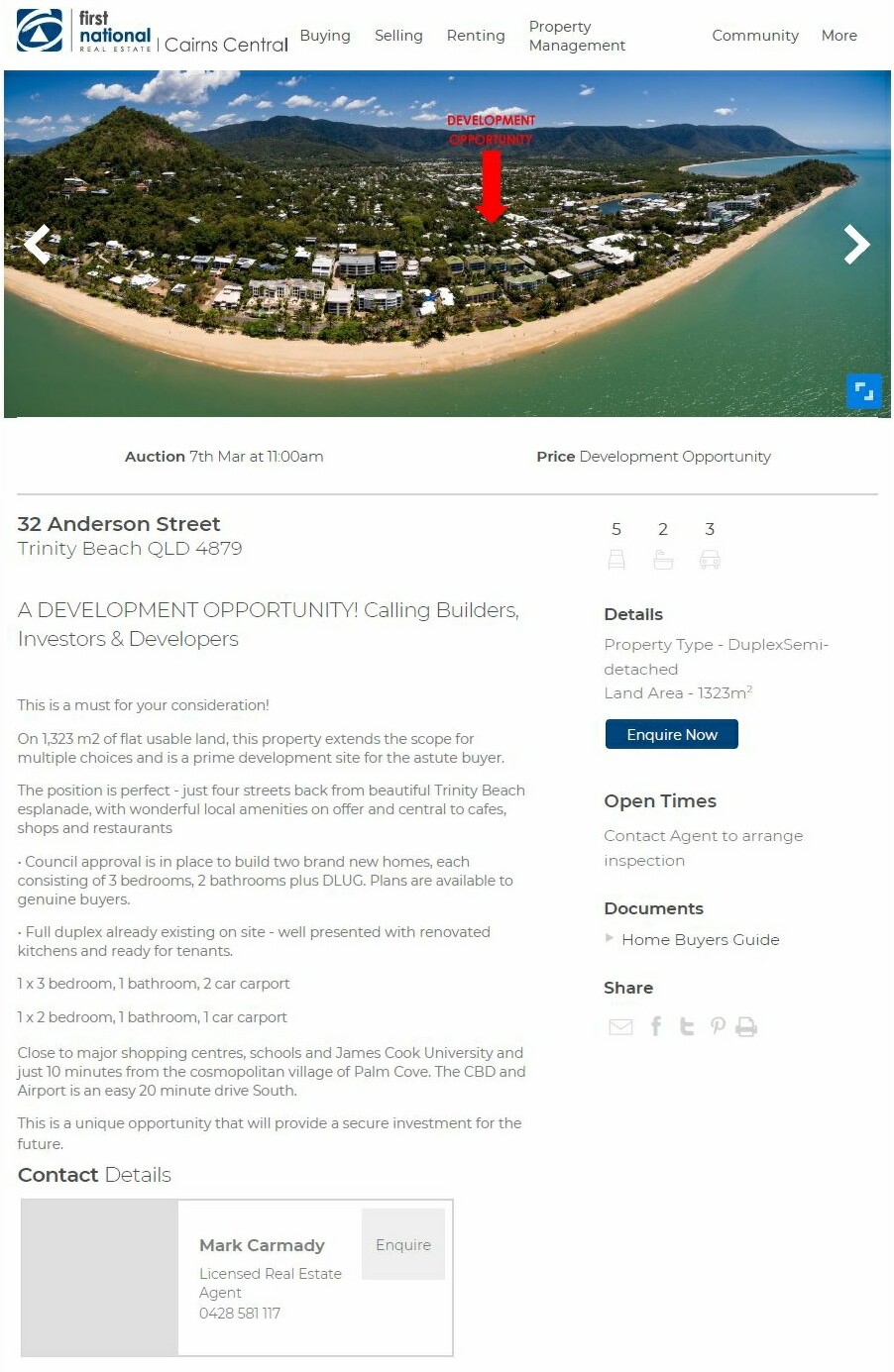Tap the Enquire Now button
894x1372 pixels.
point(671,734)
